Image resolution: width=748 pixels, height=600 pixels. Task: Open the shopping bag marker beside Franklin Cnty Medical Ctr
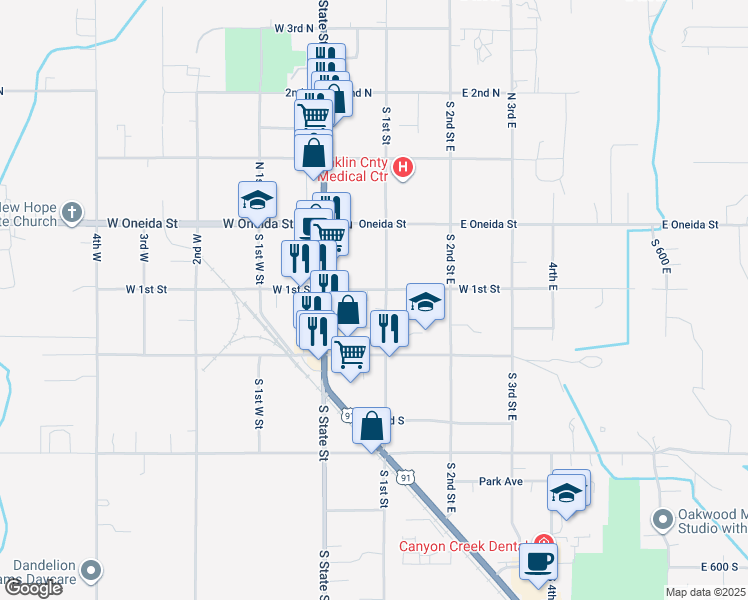pyautogui.click(x=313, y=156)
